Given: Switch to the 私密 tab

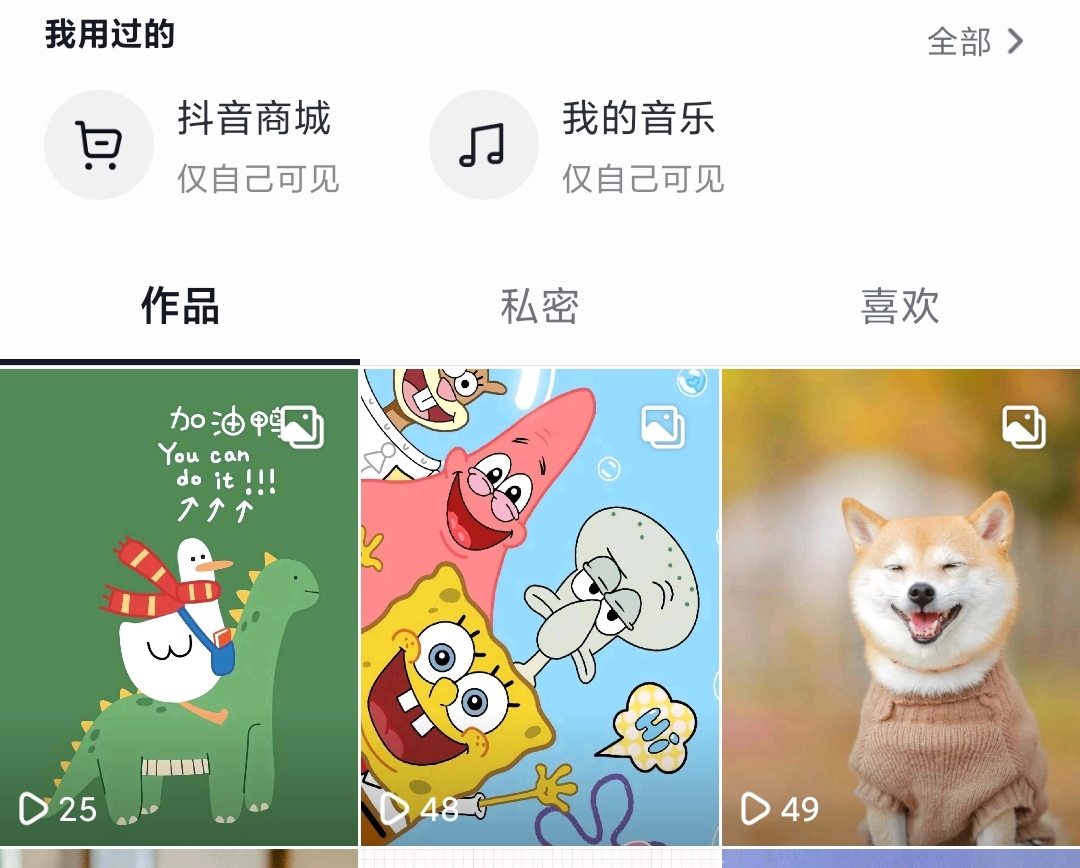Looking at the screenshot, I should (x=540, y=306).
